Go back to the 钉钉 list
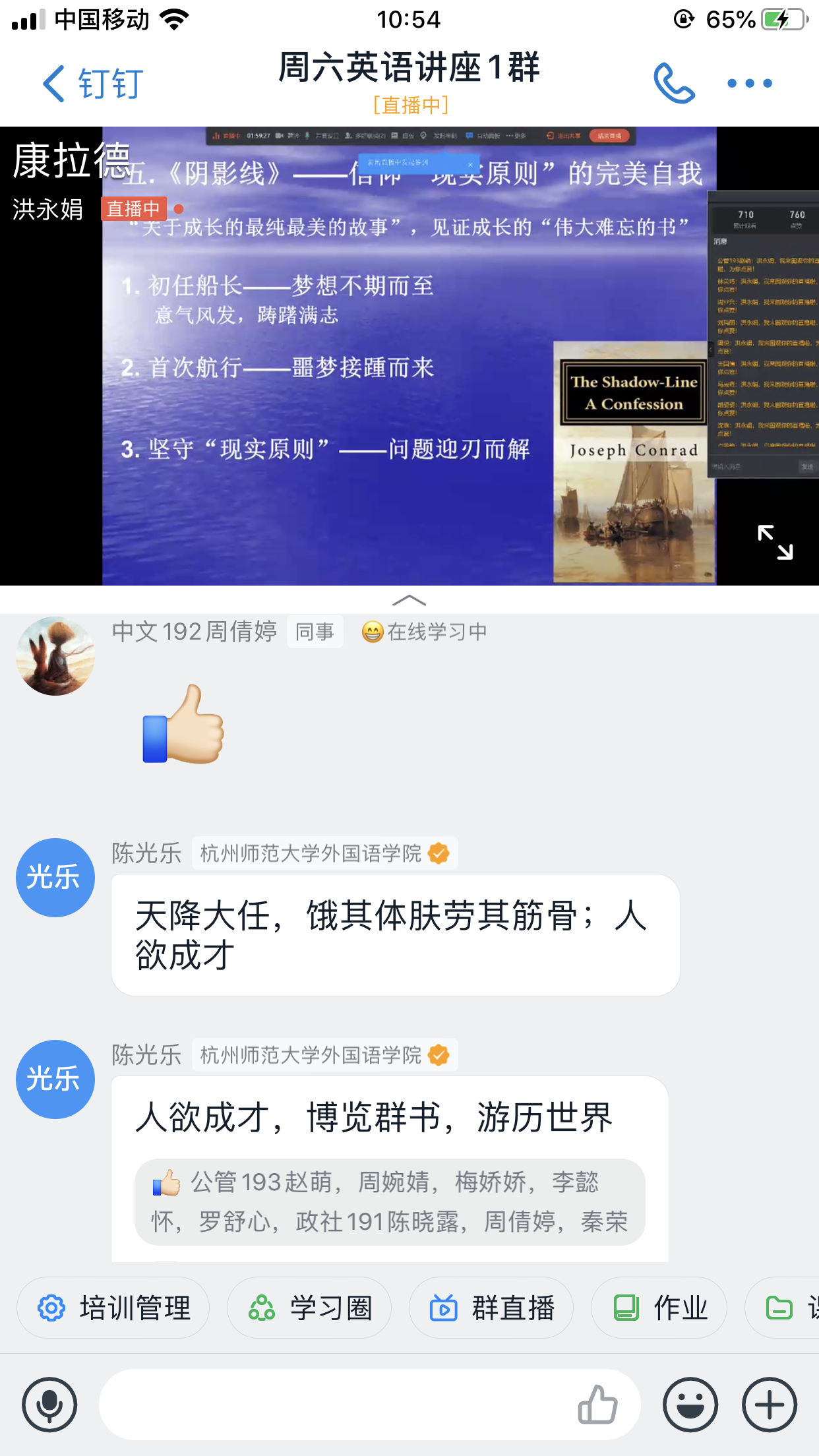This screenshot has height=1456, width=819. [92, 84]
